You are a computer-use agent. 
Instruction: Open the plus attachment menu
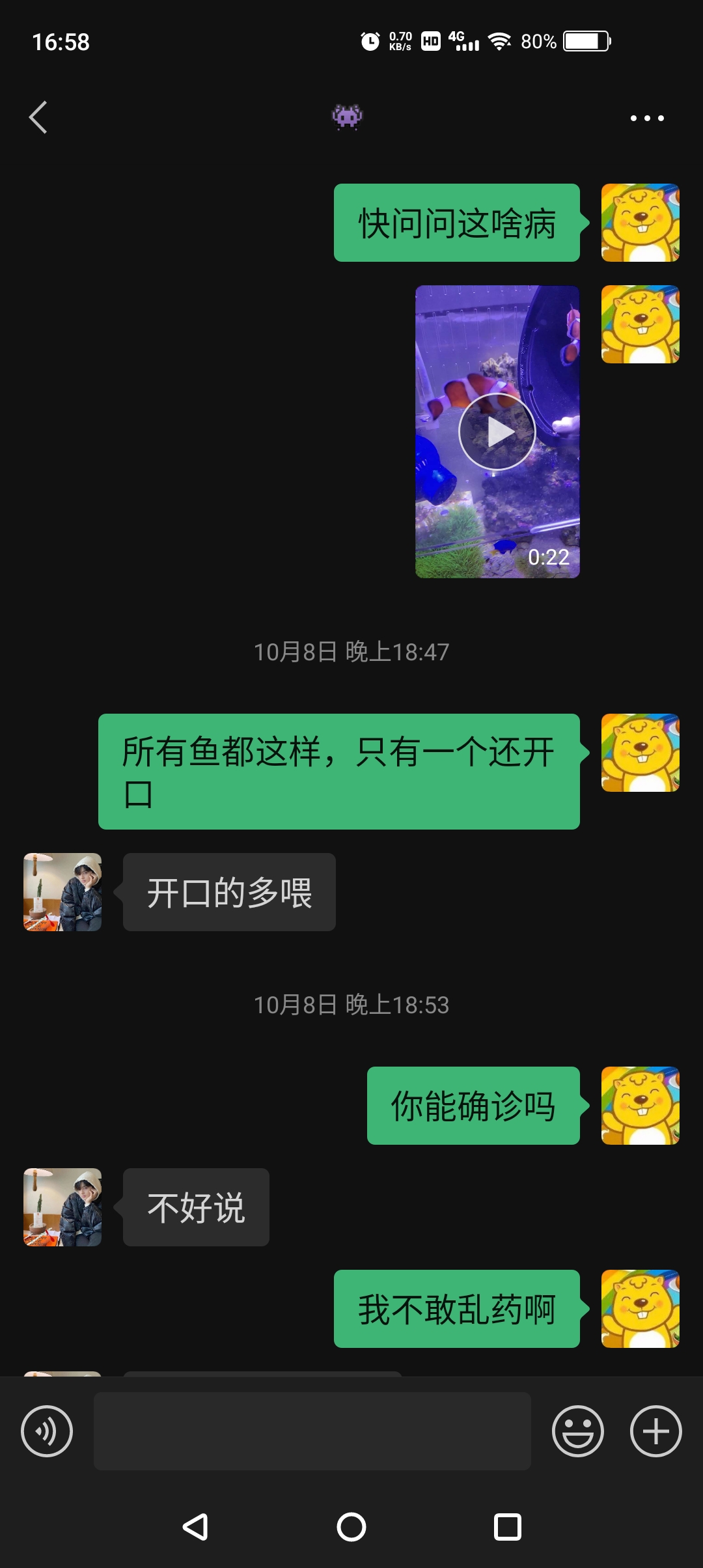click(x=656, y=1431)
